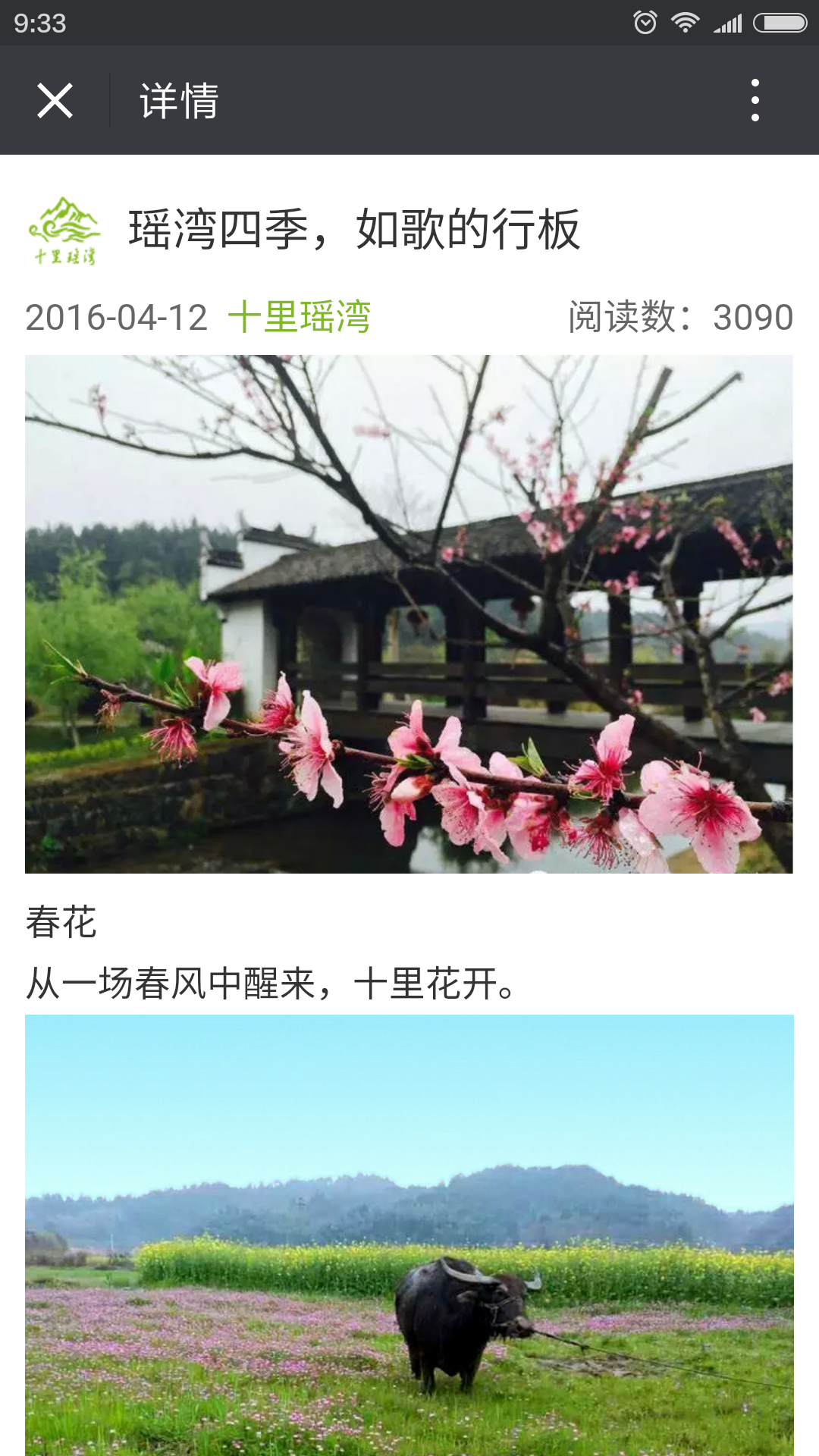Viewport: 819px width, 1456px height.
Task: View the buffalo in flower field photo
Action: [x=409, y=1235]
